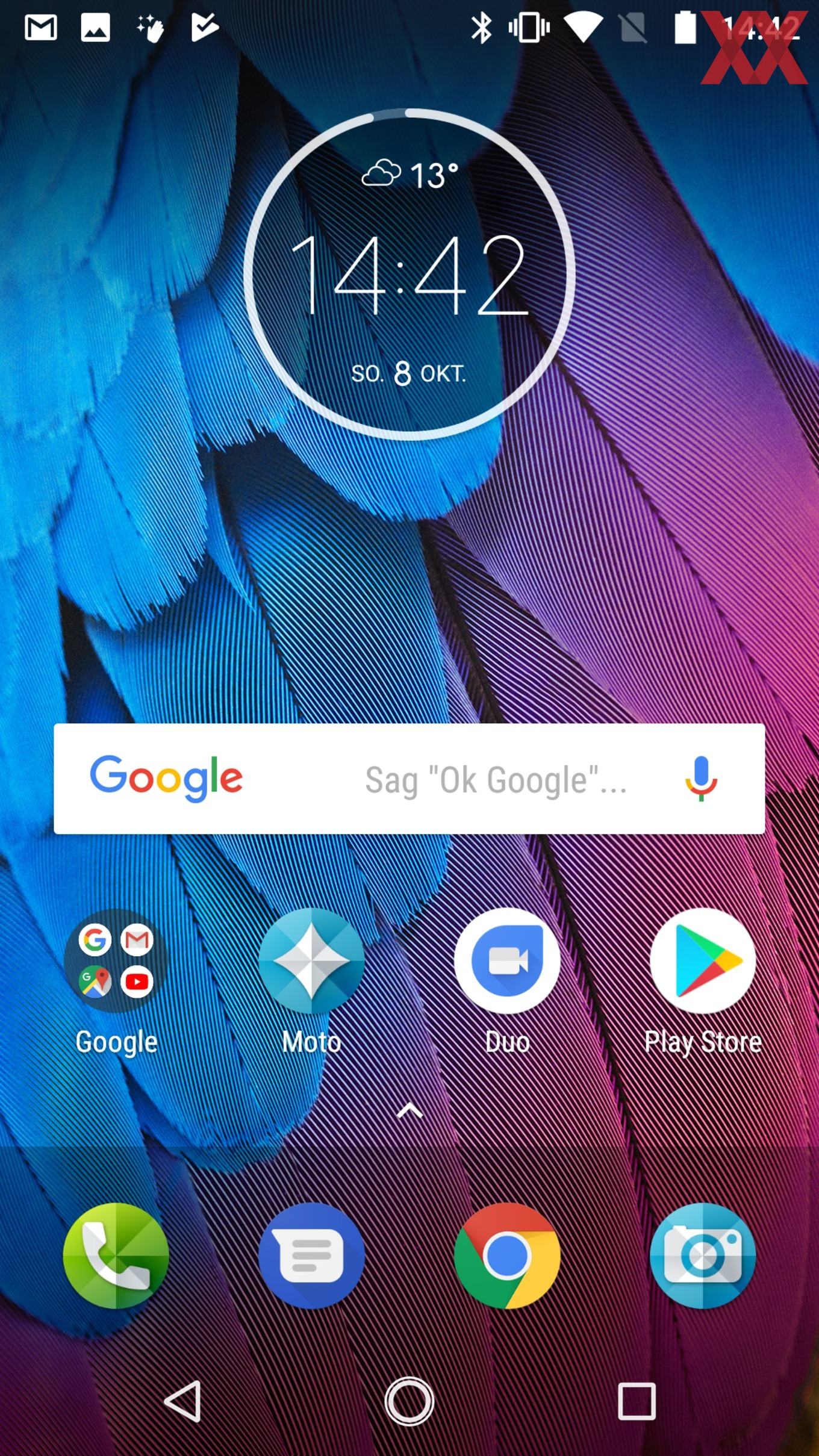Open the Camera app
819x1456 pixels.
coord(702,1256)
